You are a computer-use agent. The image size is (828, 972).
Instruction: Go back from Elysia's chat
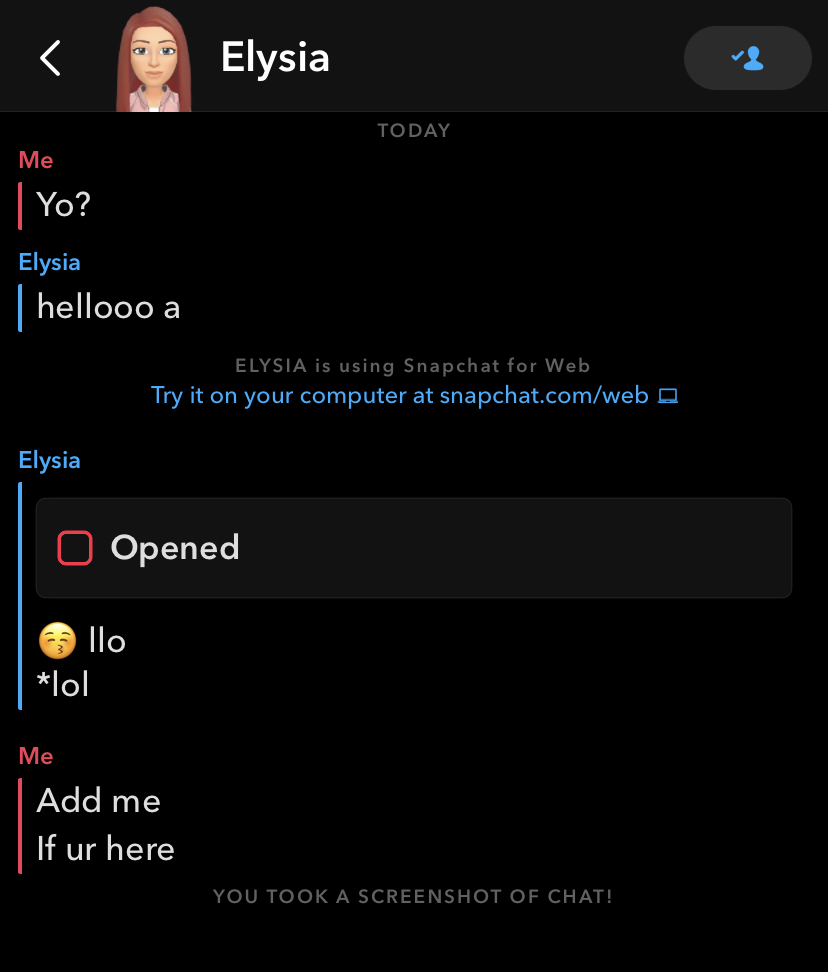click(x=50, y=58)
